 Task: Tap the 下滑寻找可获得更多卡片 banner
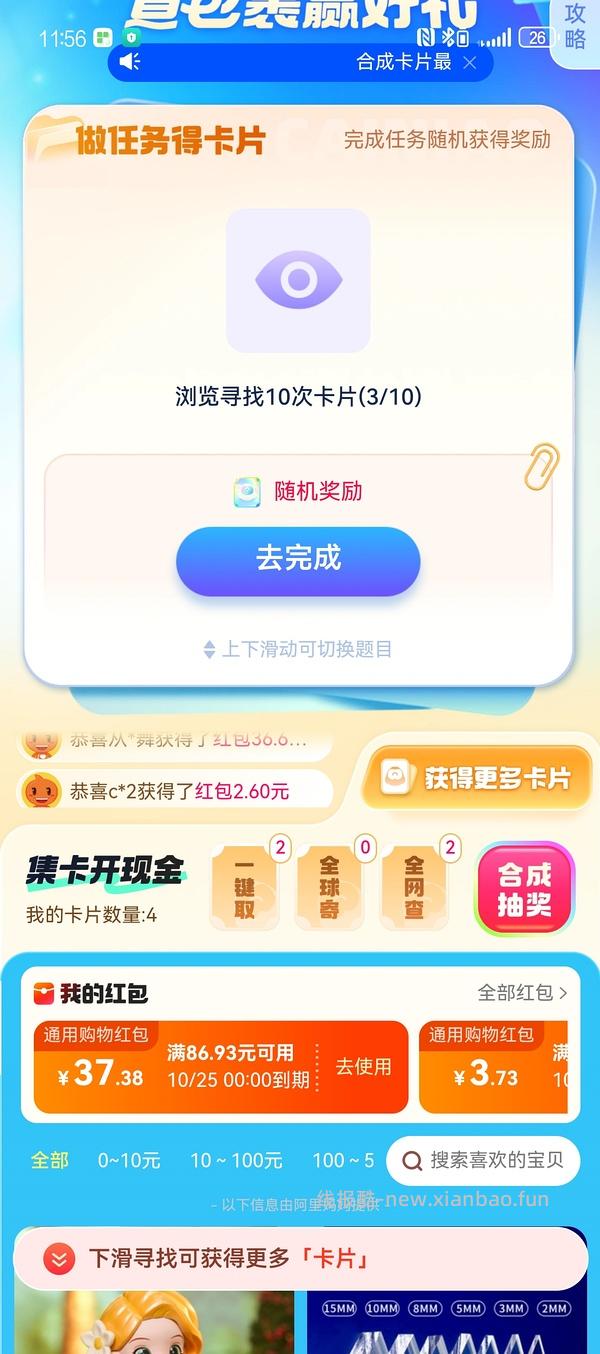point(300,1259)
